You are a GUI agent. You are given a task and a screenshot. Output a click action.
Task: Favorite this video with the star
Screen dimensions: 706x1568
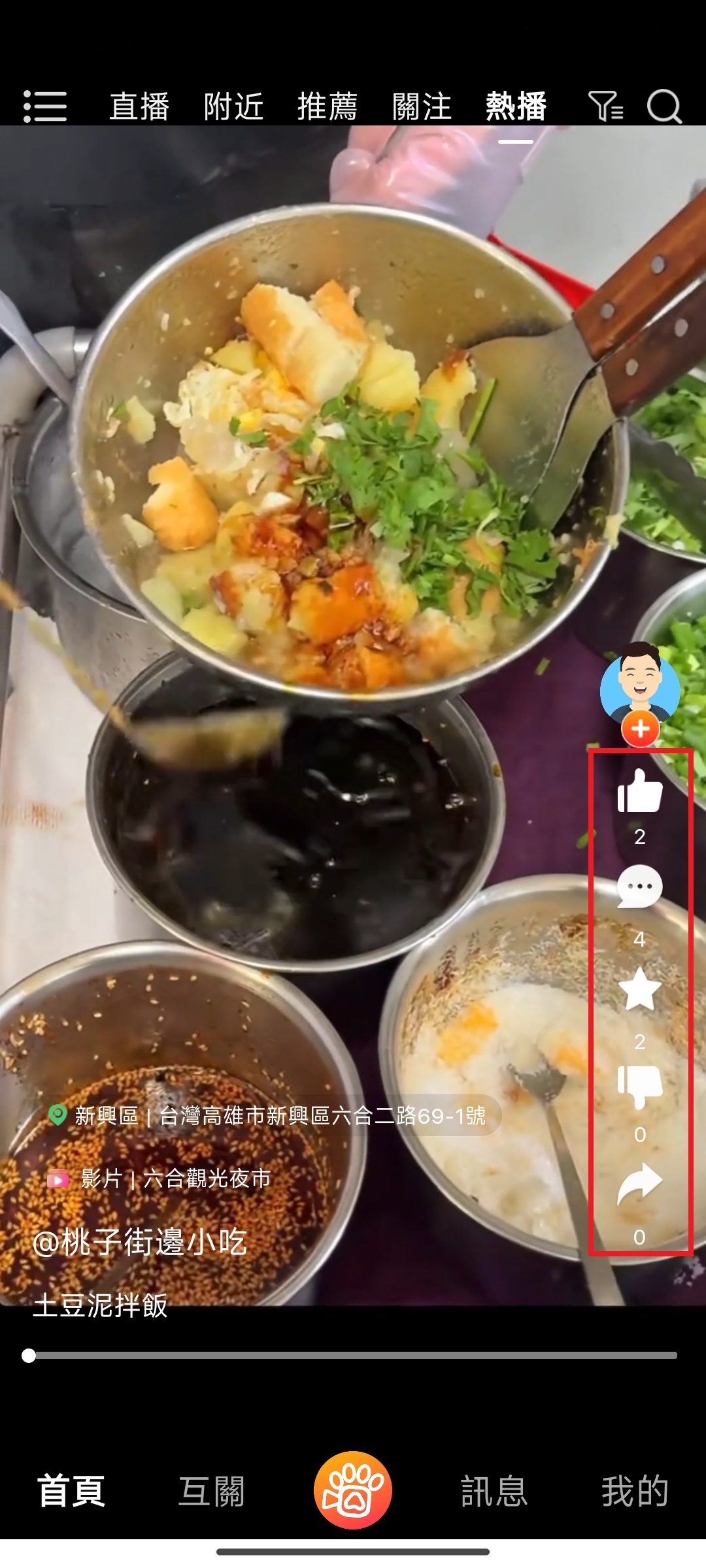(640, 988)
